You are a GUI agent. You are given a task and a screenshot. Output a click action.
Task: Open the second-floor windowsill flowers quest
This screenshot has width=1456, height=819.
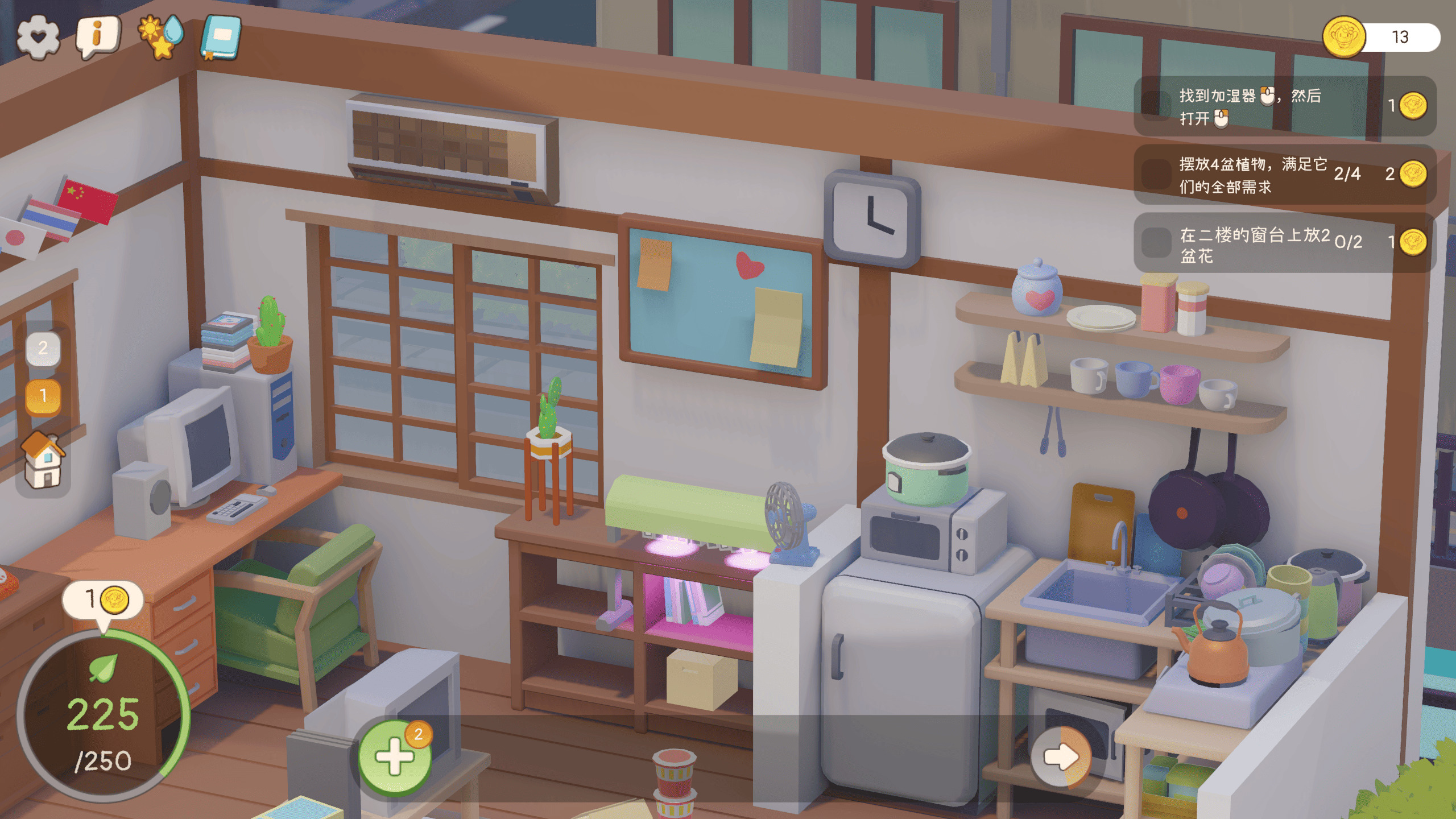click(x=1284, y=243)
